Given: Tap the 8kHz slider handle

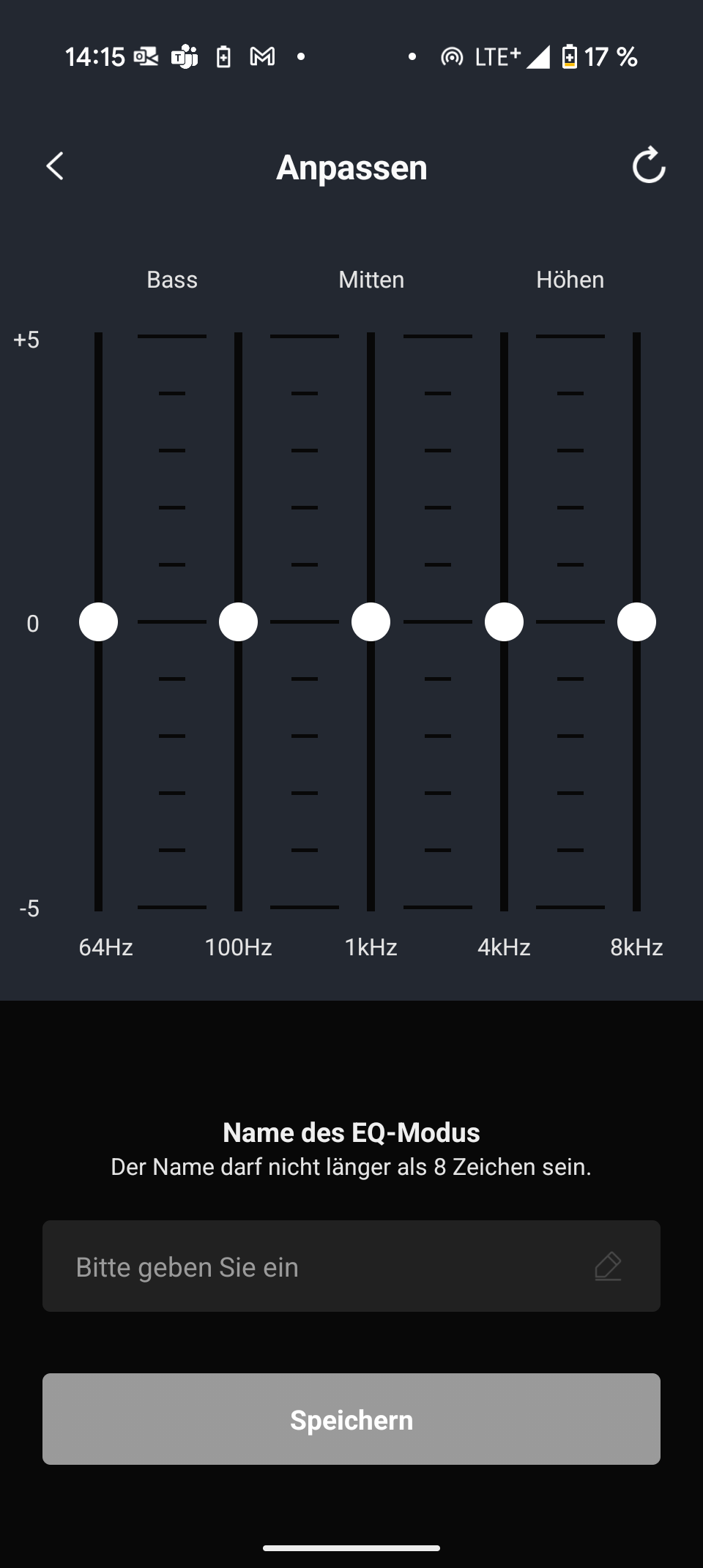Looking at the screenshot, I should point(636,622).
